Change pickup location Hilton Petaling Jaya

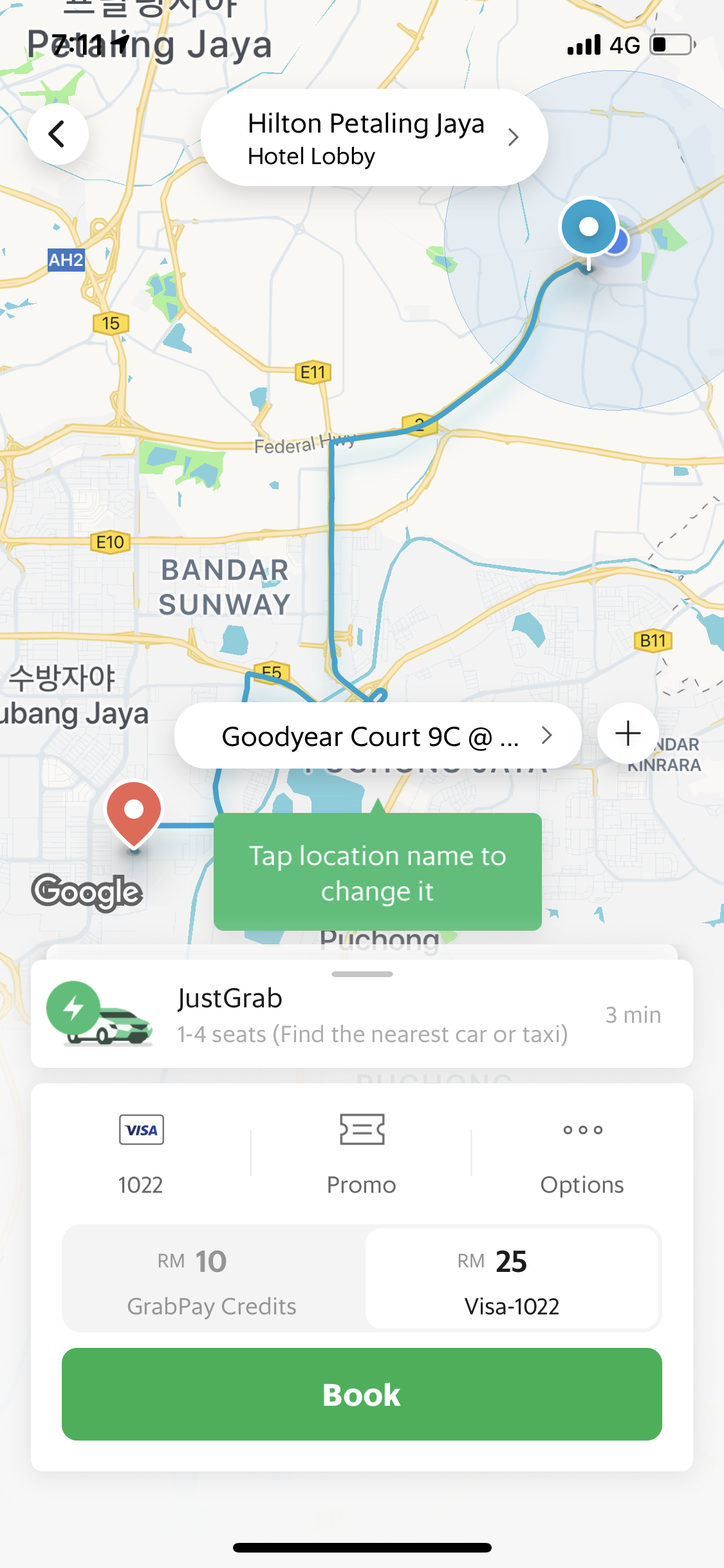[x=374, y=138]
